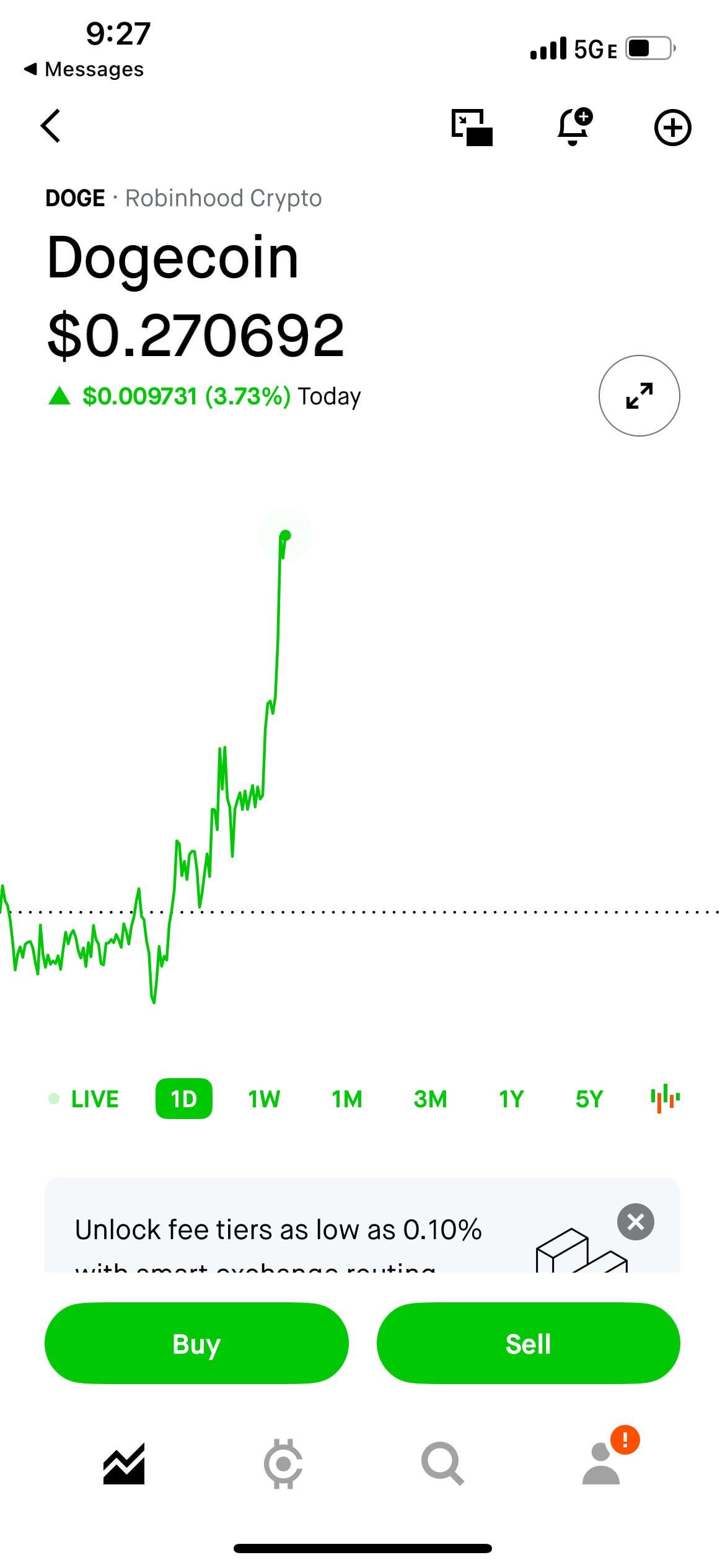Dismiss the fee tiers banner
Image resolution: width=725 pixels, height=1568 pixels.
pos(635,1222)
